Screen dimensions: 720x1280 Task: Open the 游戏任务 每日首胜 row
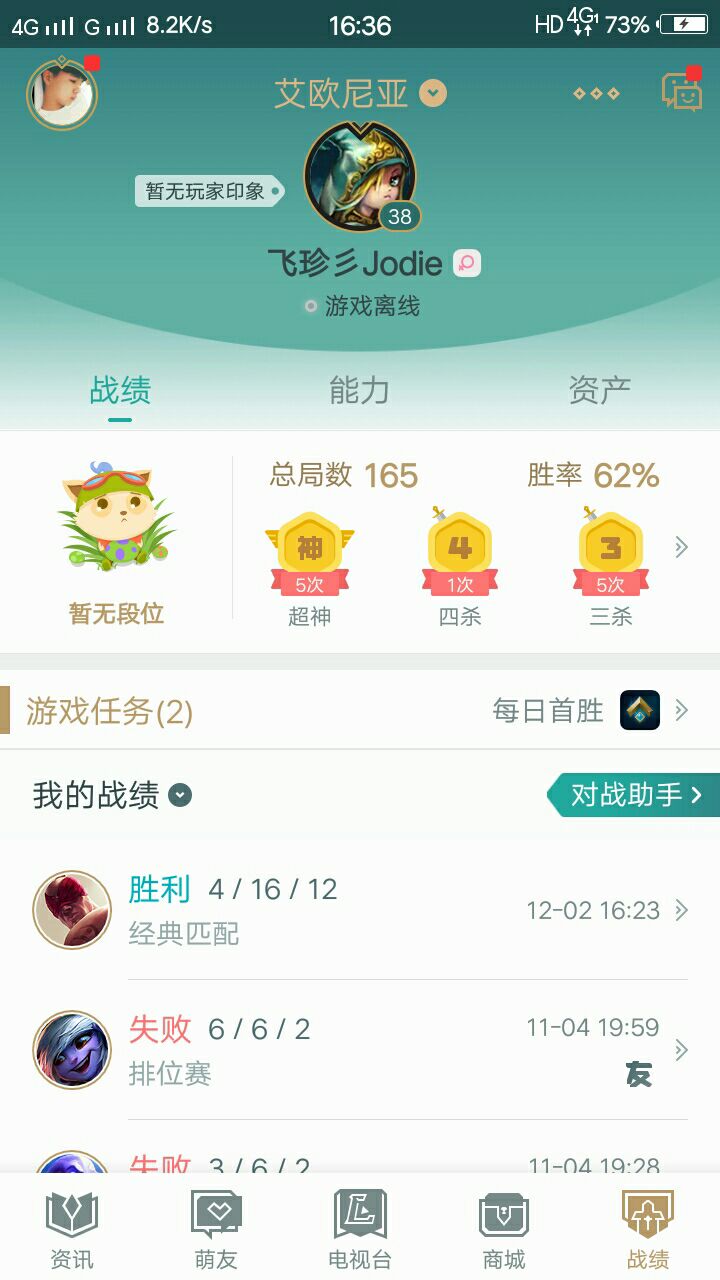360,711
